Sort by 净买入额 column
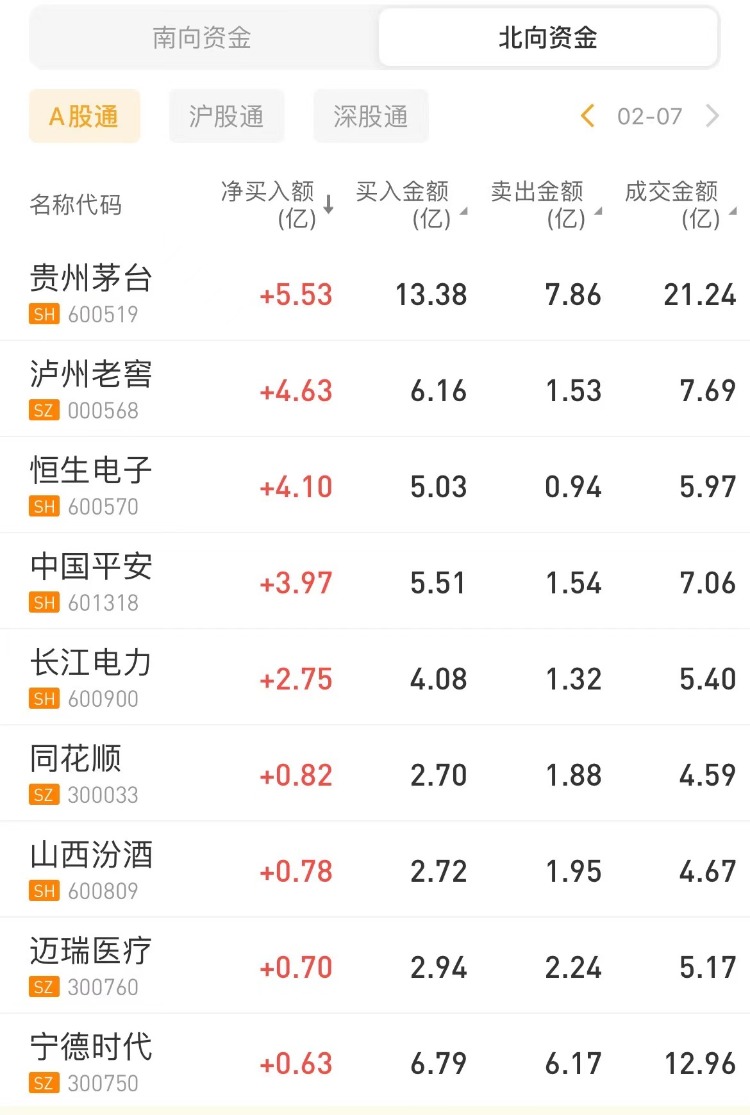The image size is (750, 1115). coord(277,204)
